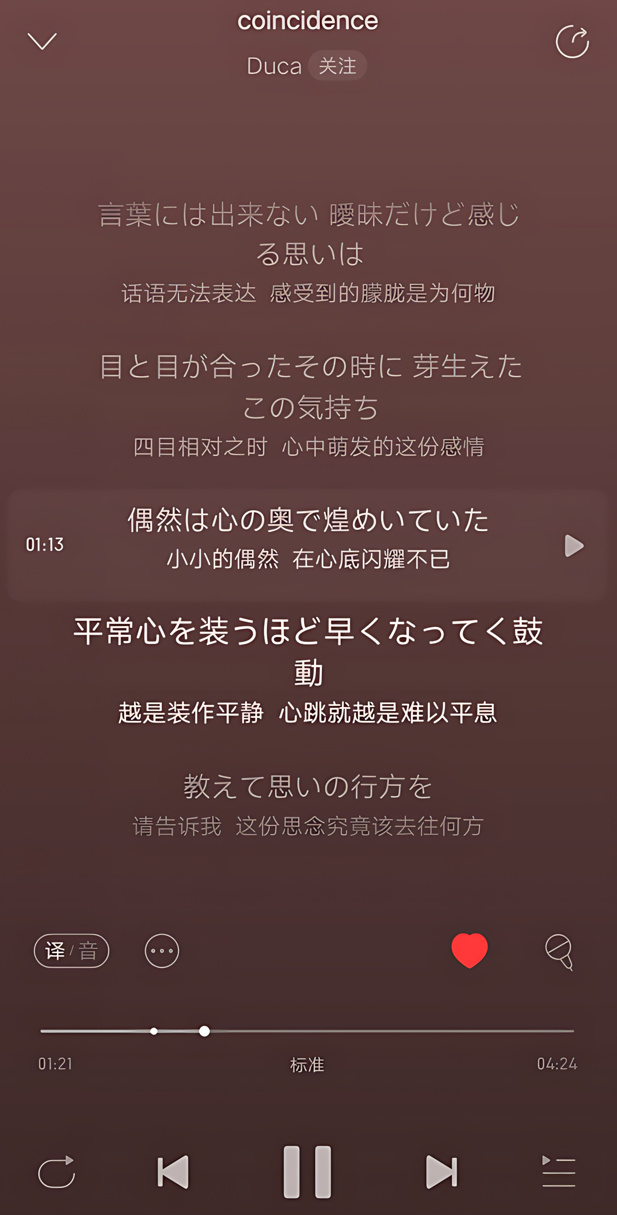Play from the 01:13 lyric line

click(x=574, y=545)
